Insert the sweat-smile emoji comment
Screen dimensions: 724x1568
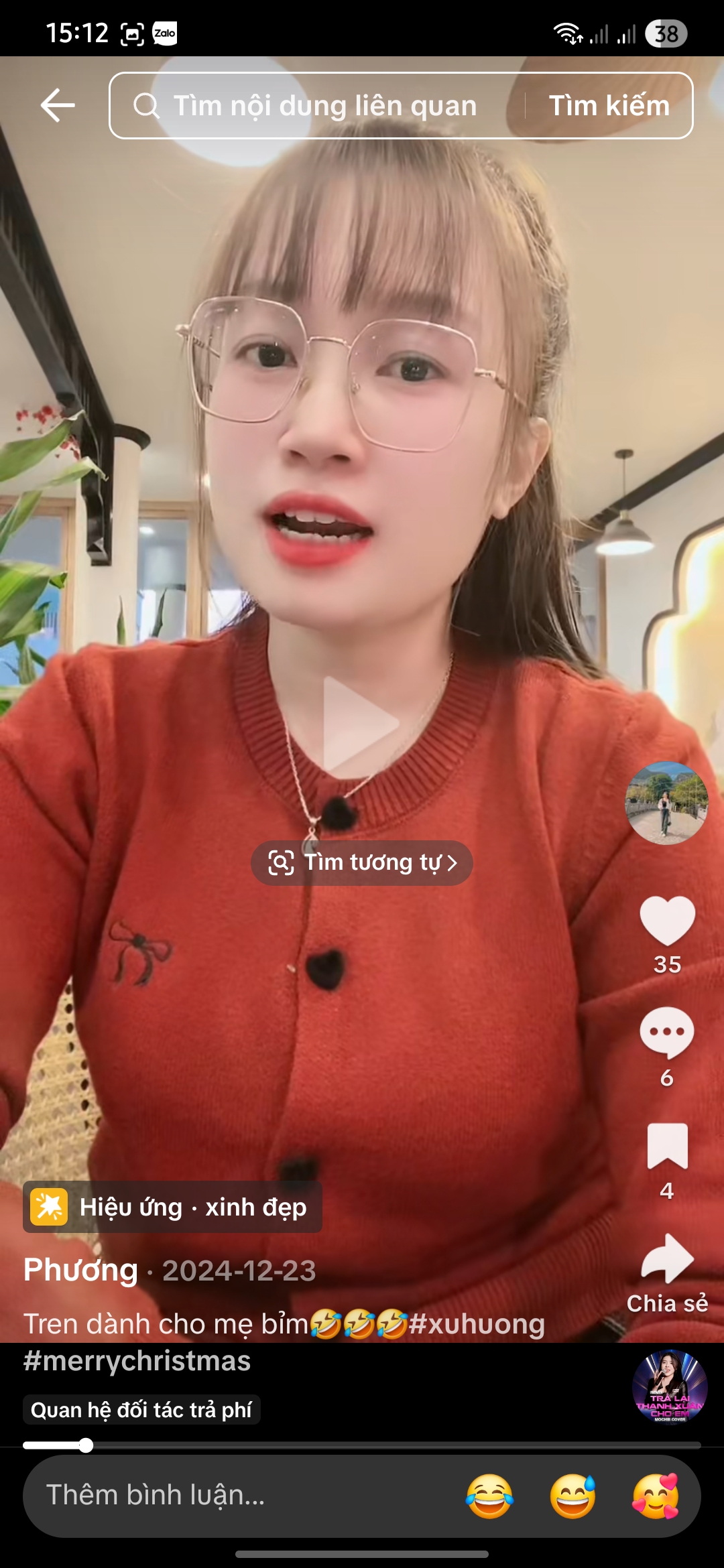coord(572,1496)
